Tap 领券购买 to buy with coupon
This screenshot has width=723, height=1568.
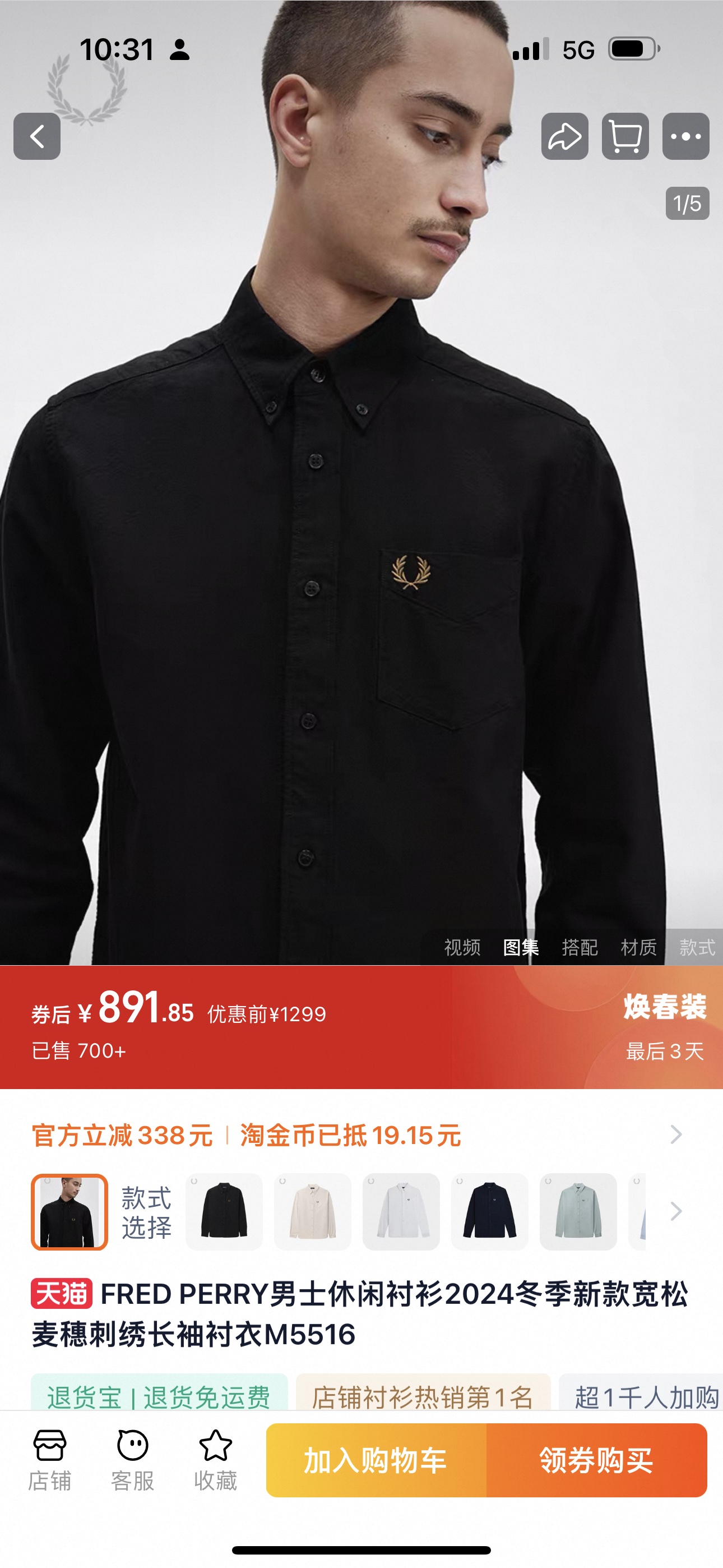[x=596, y=1460]
